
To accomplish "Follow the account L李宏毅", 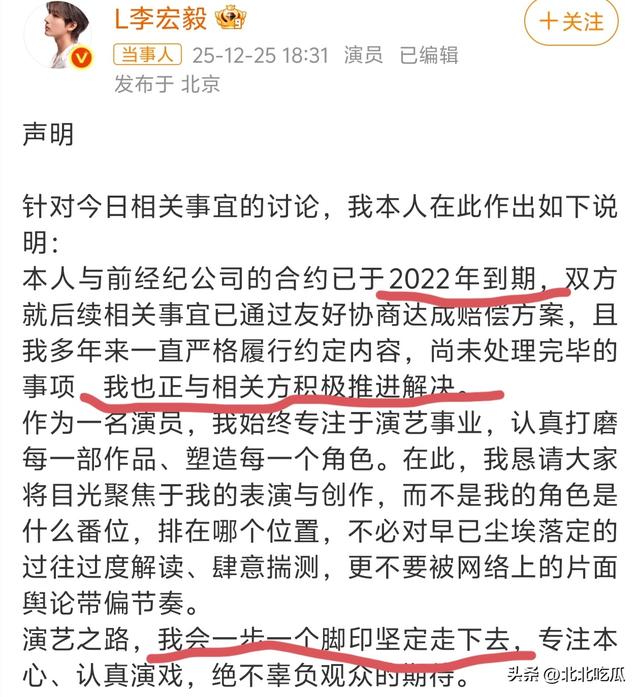I will pyautogui.click(x=570, y=21).
